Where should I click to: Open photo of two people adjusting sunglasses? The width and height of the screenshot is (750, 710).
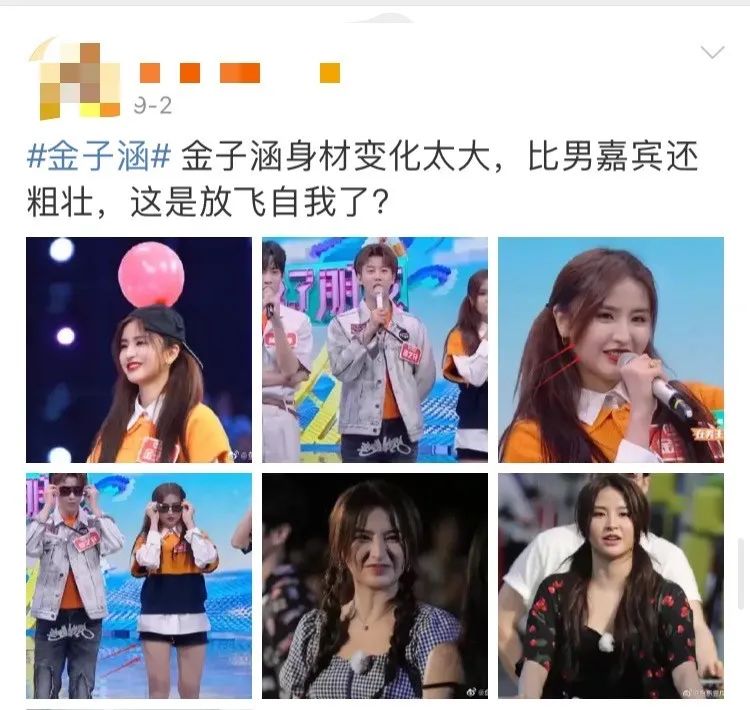tap(139, 585)
